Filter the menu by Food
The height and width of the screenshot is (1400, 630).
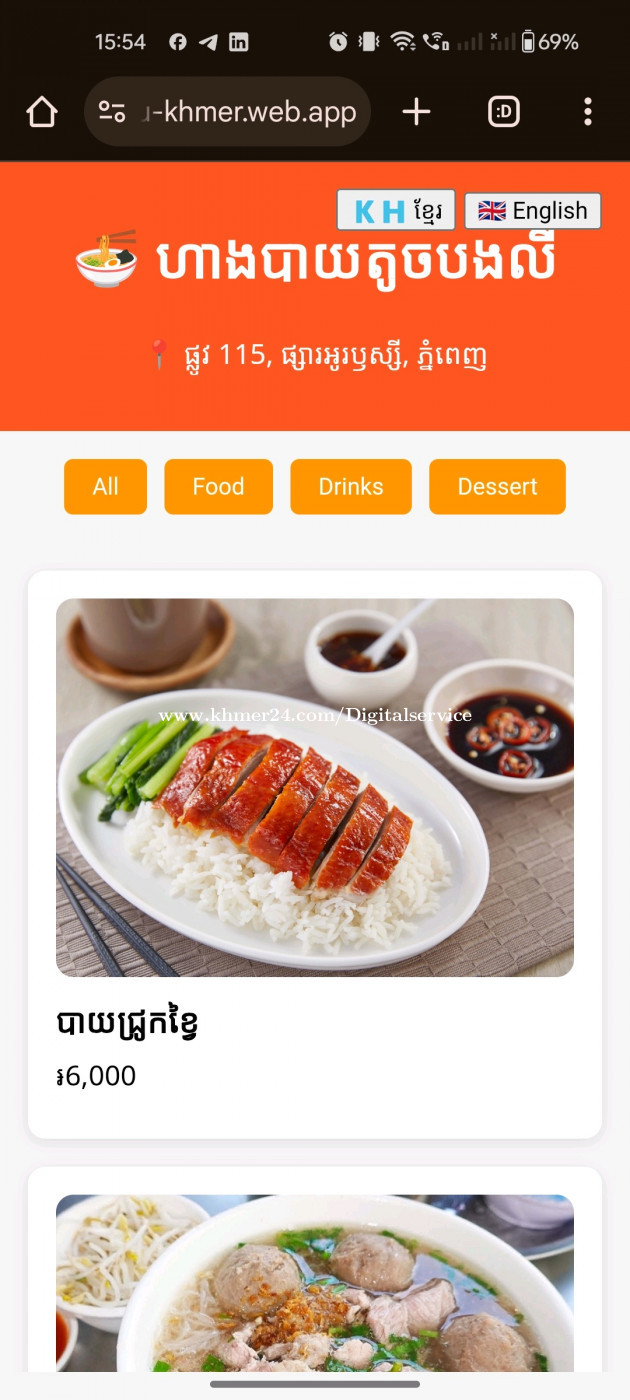point(218,487)
